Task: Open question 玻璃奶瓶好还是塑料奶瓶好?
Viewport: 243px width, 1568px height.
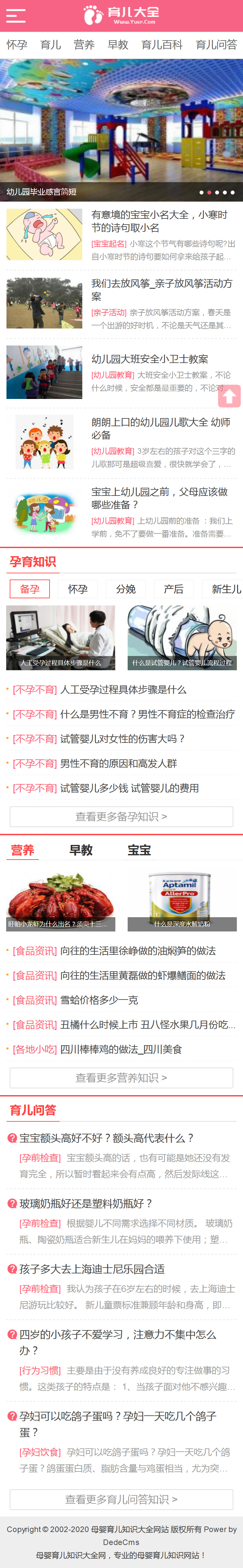Action: (x=85, y=1203)
